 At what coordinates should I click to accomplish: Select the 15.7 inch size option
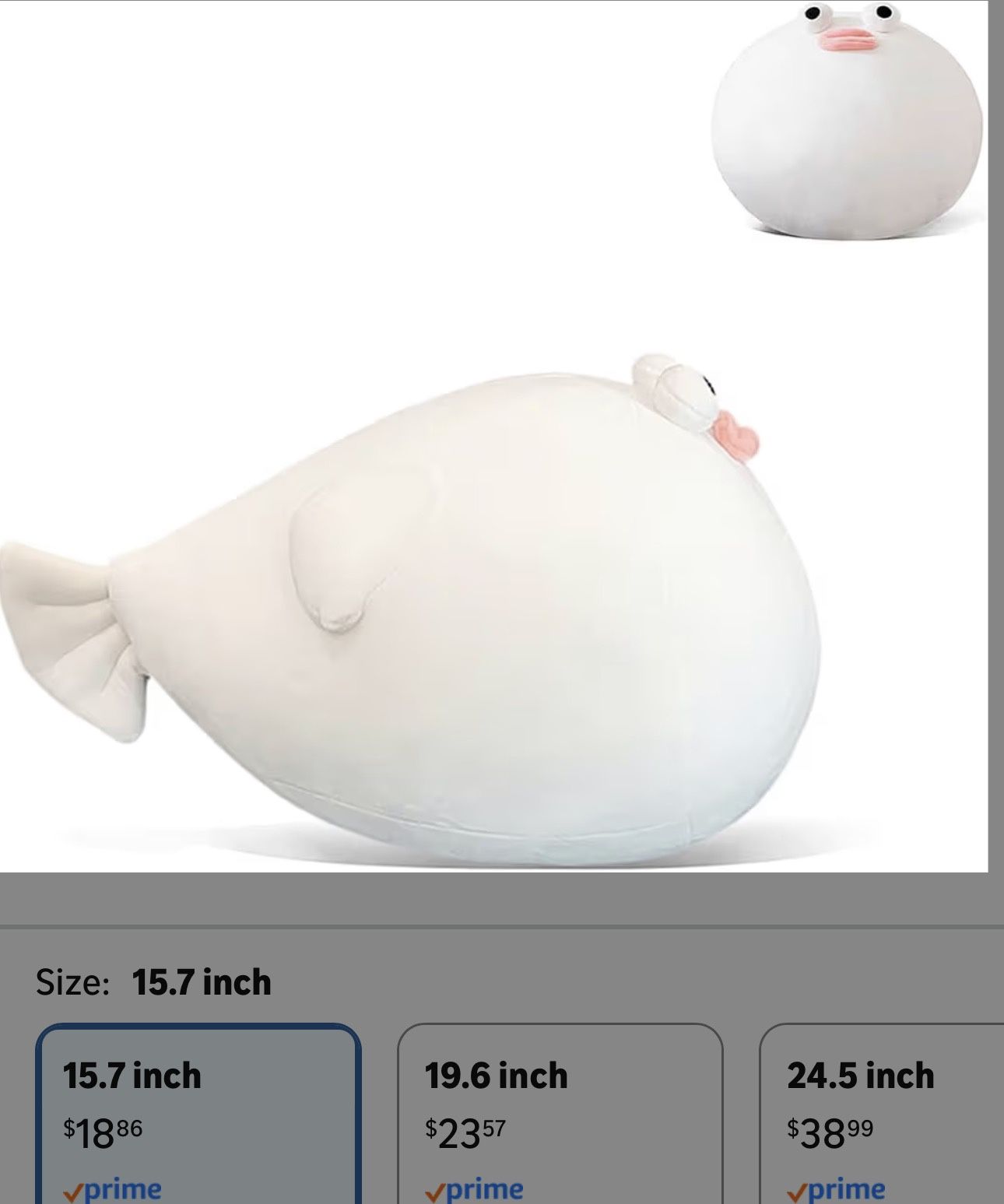click(198, 1114)
